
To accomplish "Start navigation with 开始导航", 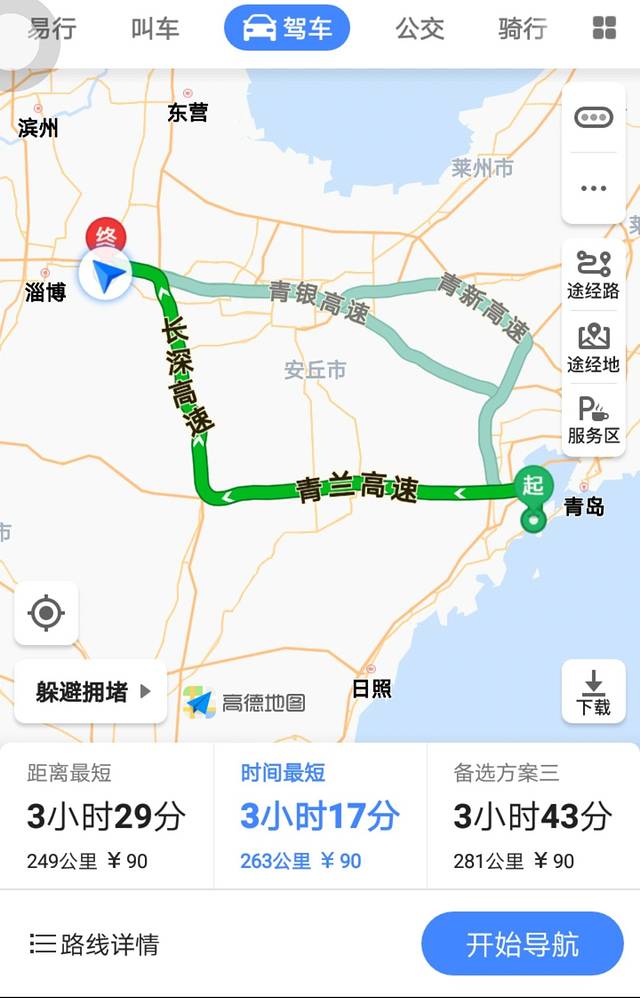I will coord(522,943).
